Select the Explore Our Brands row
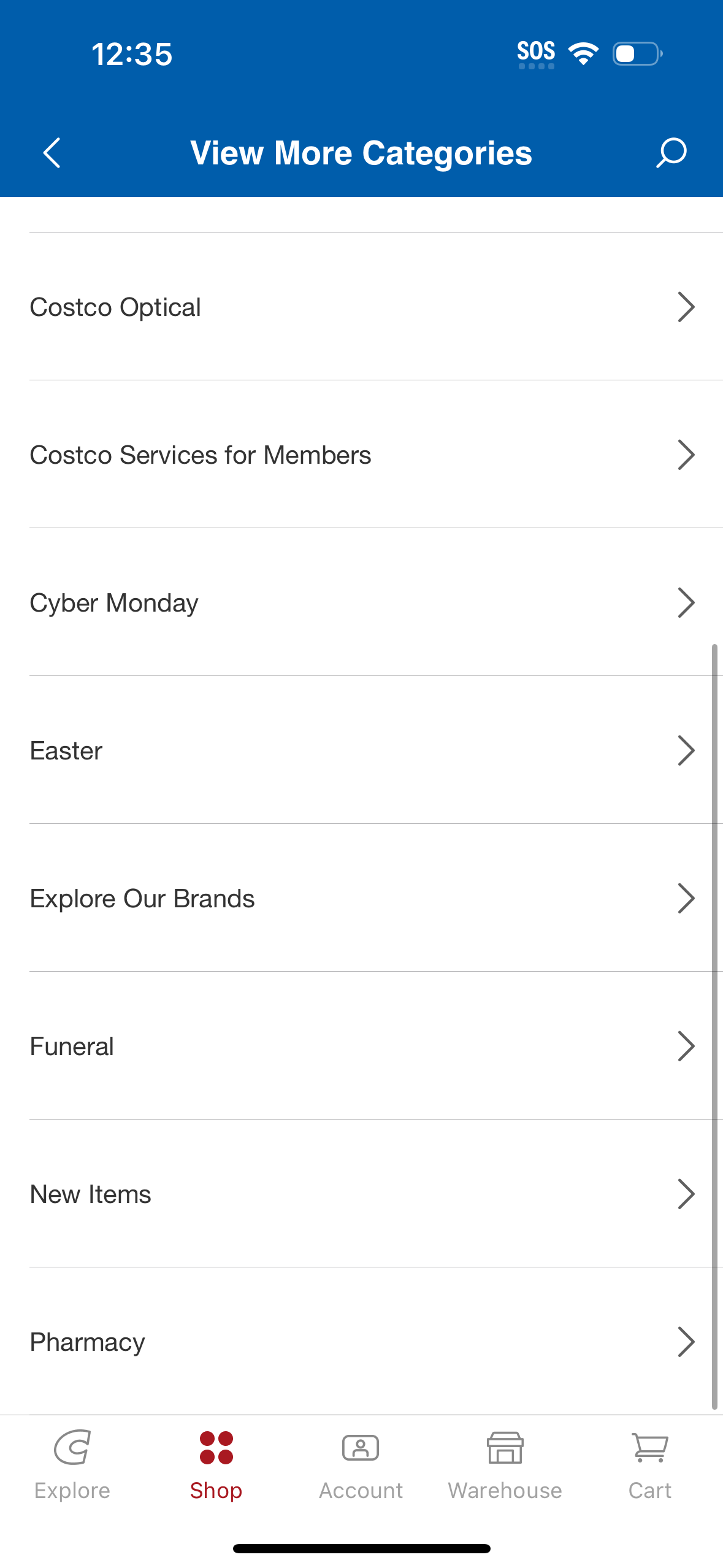723x1568 pixels. (361, 898)
